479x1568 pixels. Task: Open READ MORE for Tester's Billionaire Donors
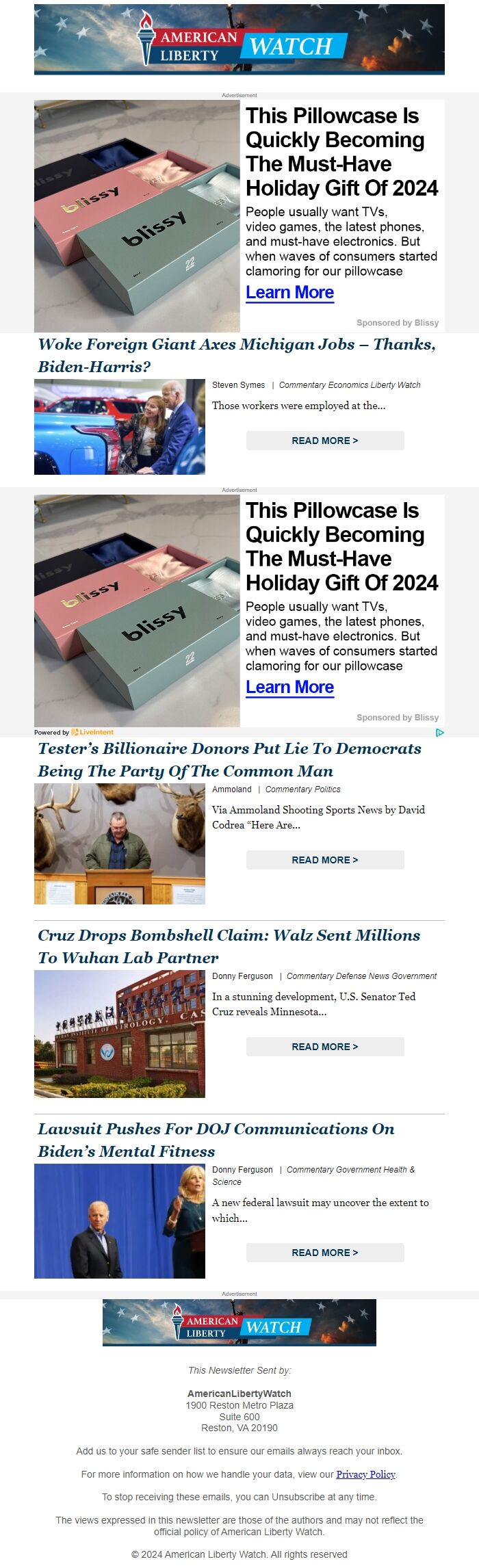point(325,860)
